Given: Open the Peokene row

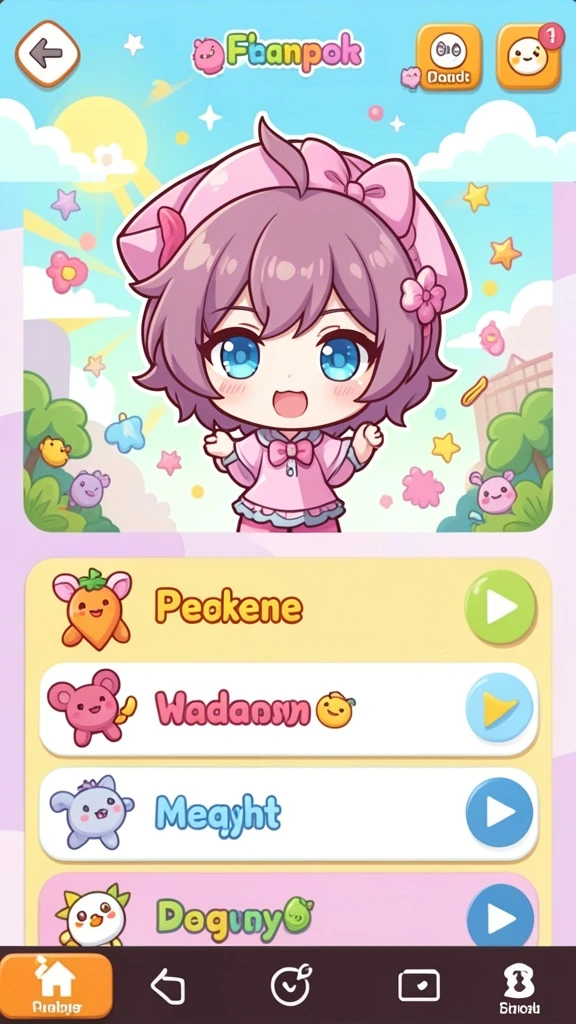Looking at the screenshot, I should coord(289,609).
